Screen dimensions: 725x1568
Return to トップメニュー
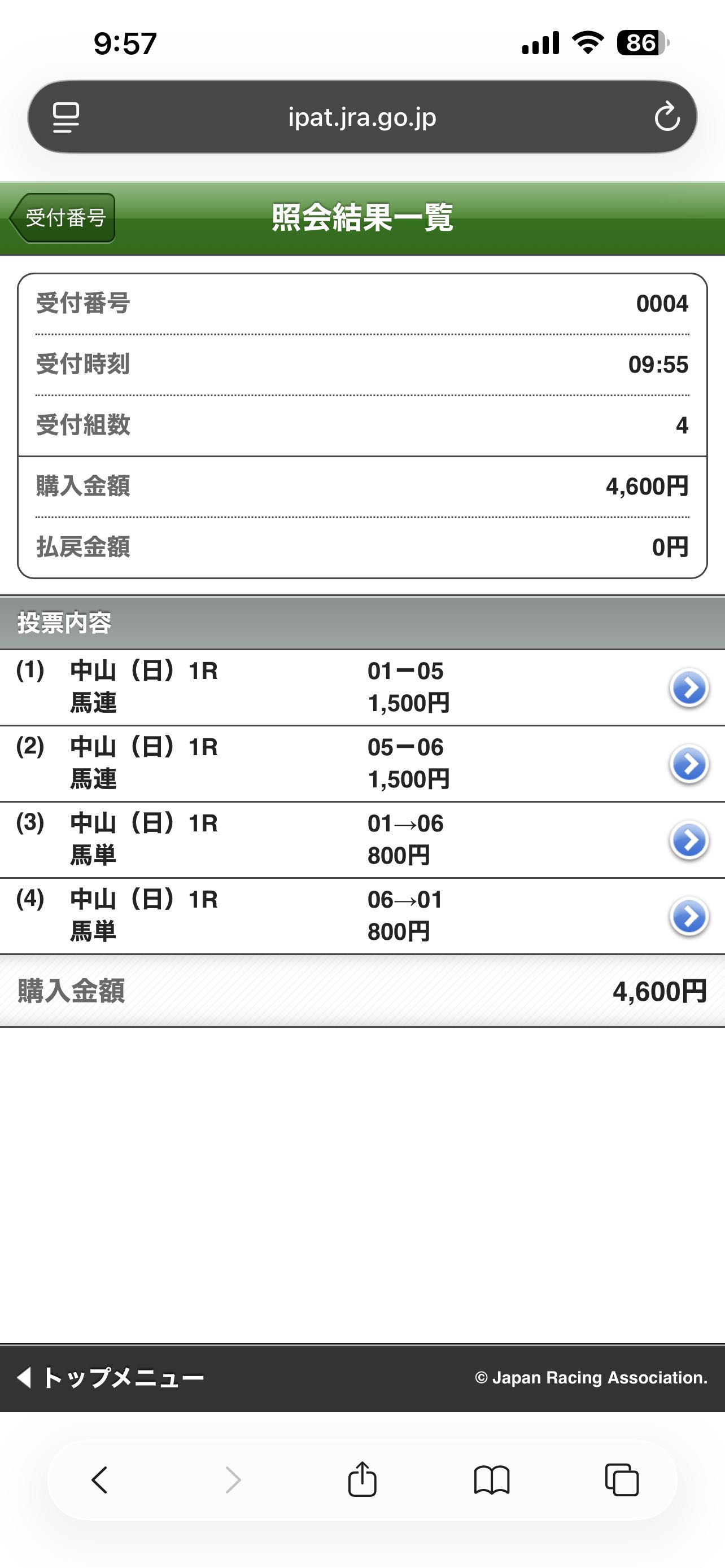111,1377
